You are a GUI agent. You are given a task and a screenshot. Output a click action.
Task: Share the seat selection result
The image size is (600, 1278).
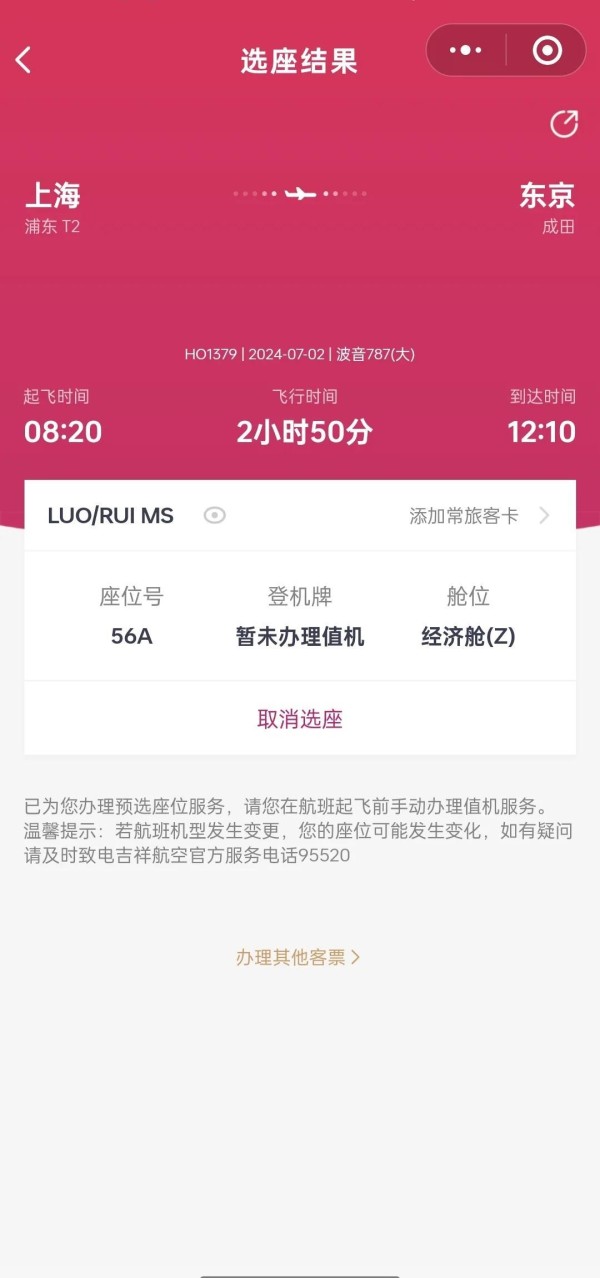[564, 124]
